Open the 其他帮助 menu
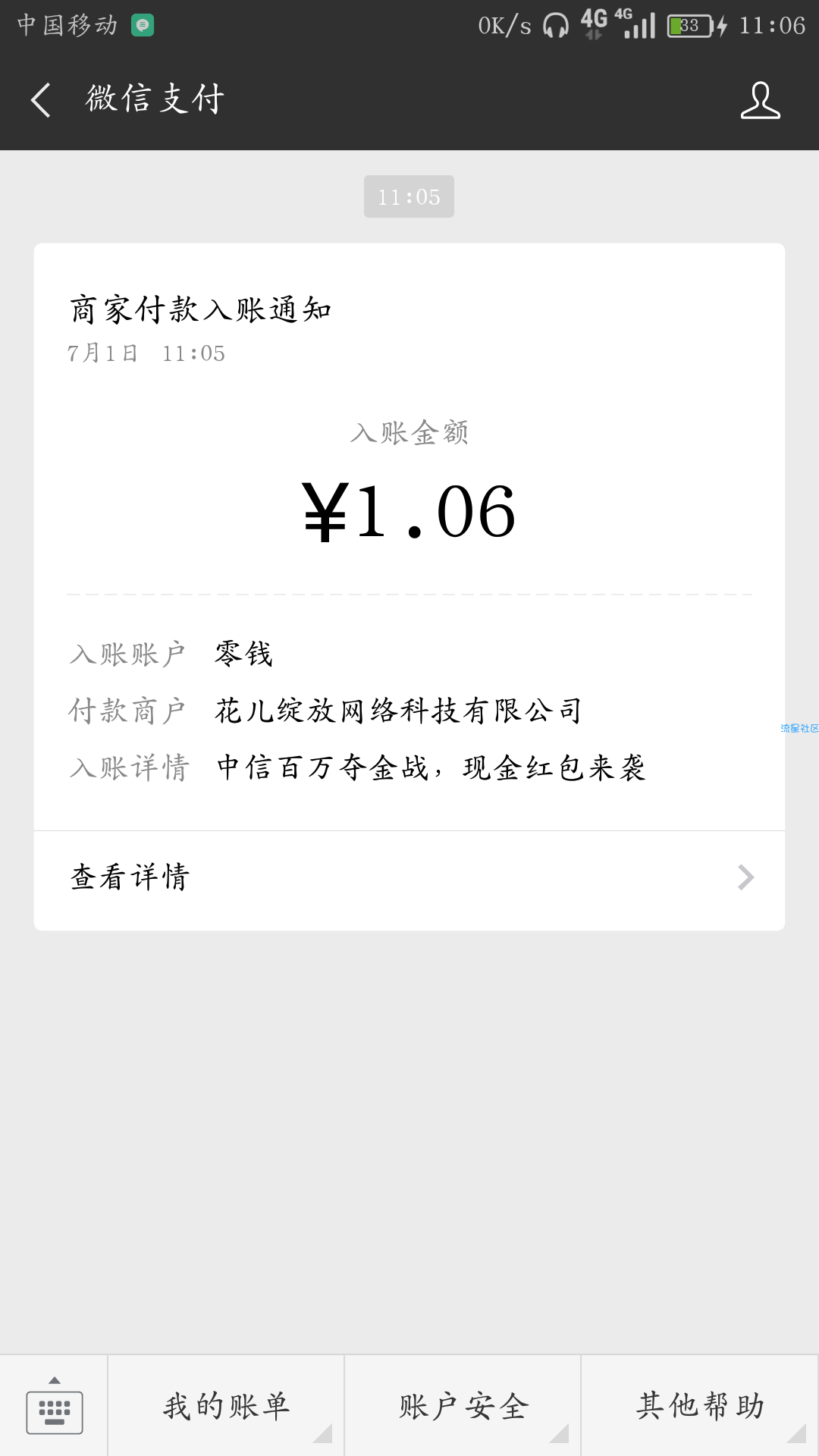This screenshot has width=819, height=1456. 700,1406
